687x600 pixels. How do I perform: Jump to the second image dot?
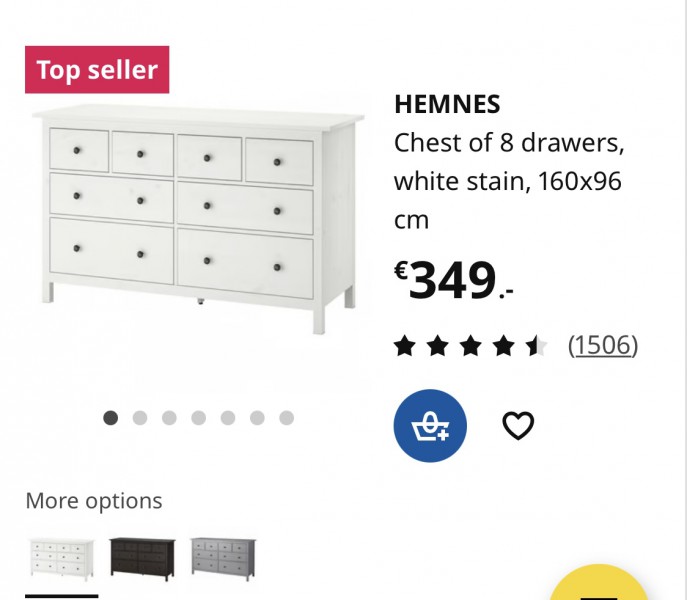pyautogui.click(x=140, y=418)
